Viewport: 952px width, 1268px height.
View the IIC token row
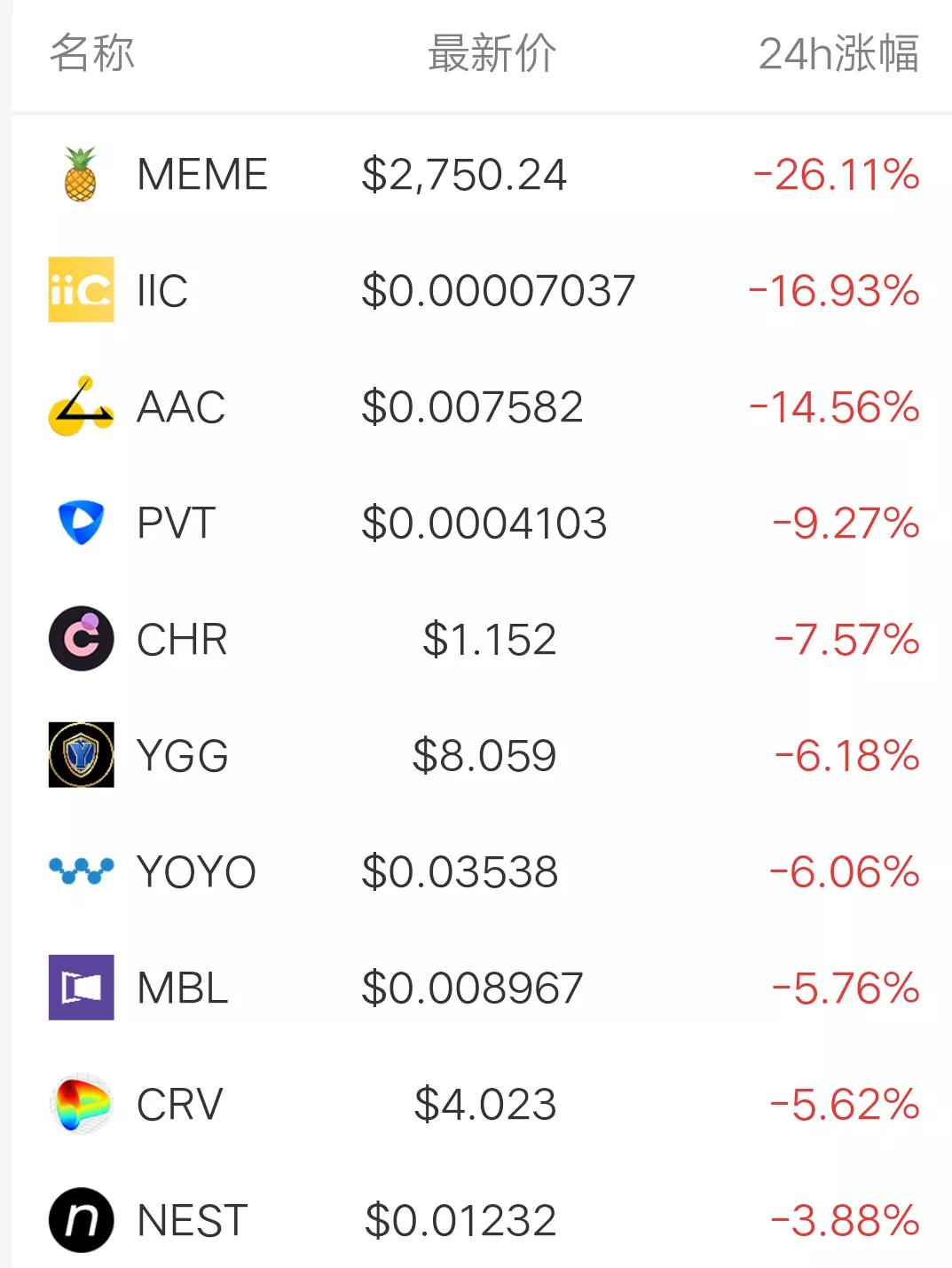coord(162,290)
